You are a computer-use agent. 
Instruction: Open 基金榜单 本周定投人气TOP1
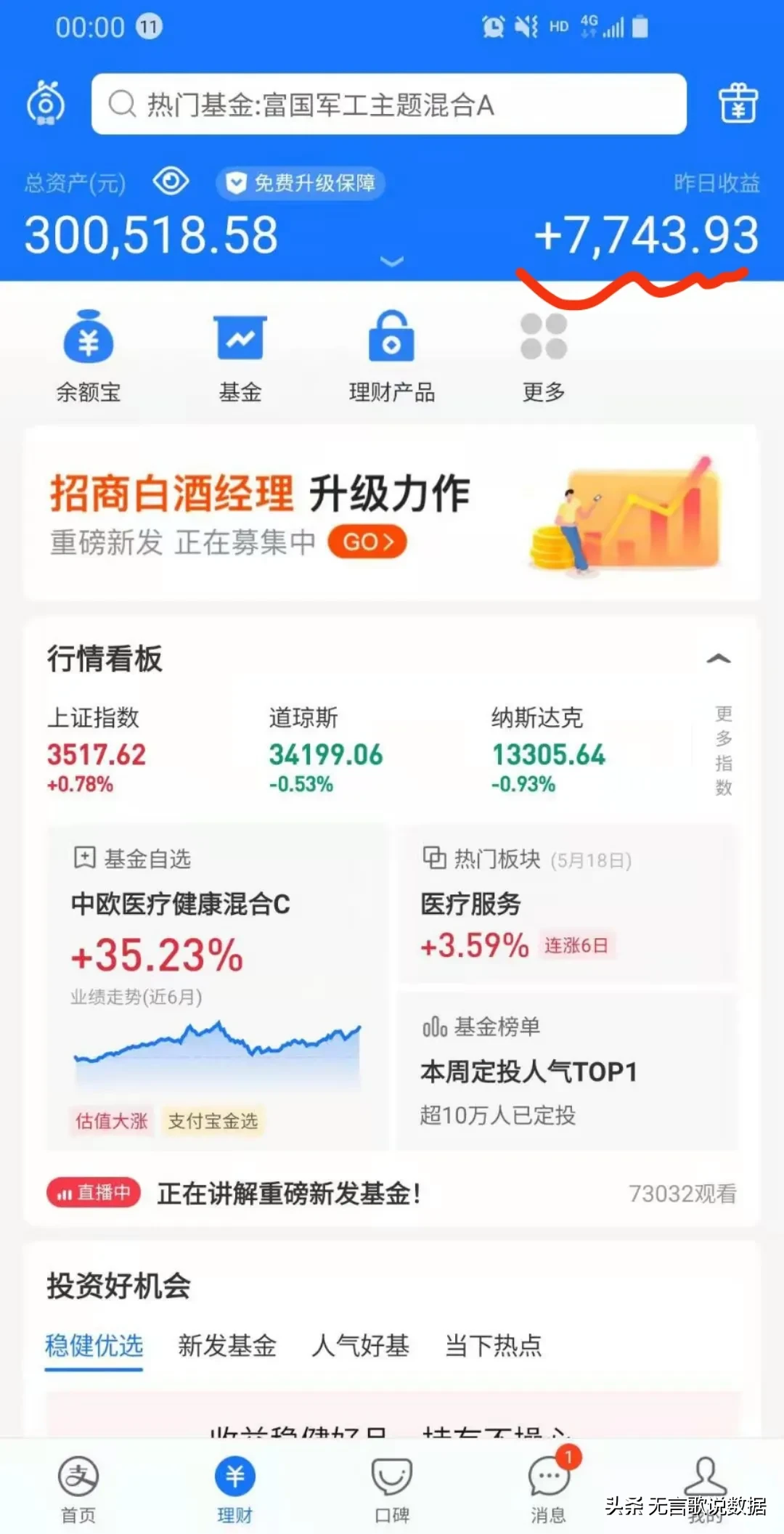tap(567, 1072)
